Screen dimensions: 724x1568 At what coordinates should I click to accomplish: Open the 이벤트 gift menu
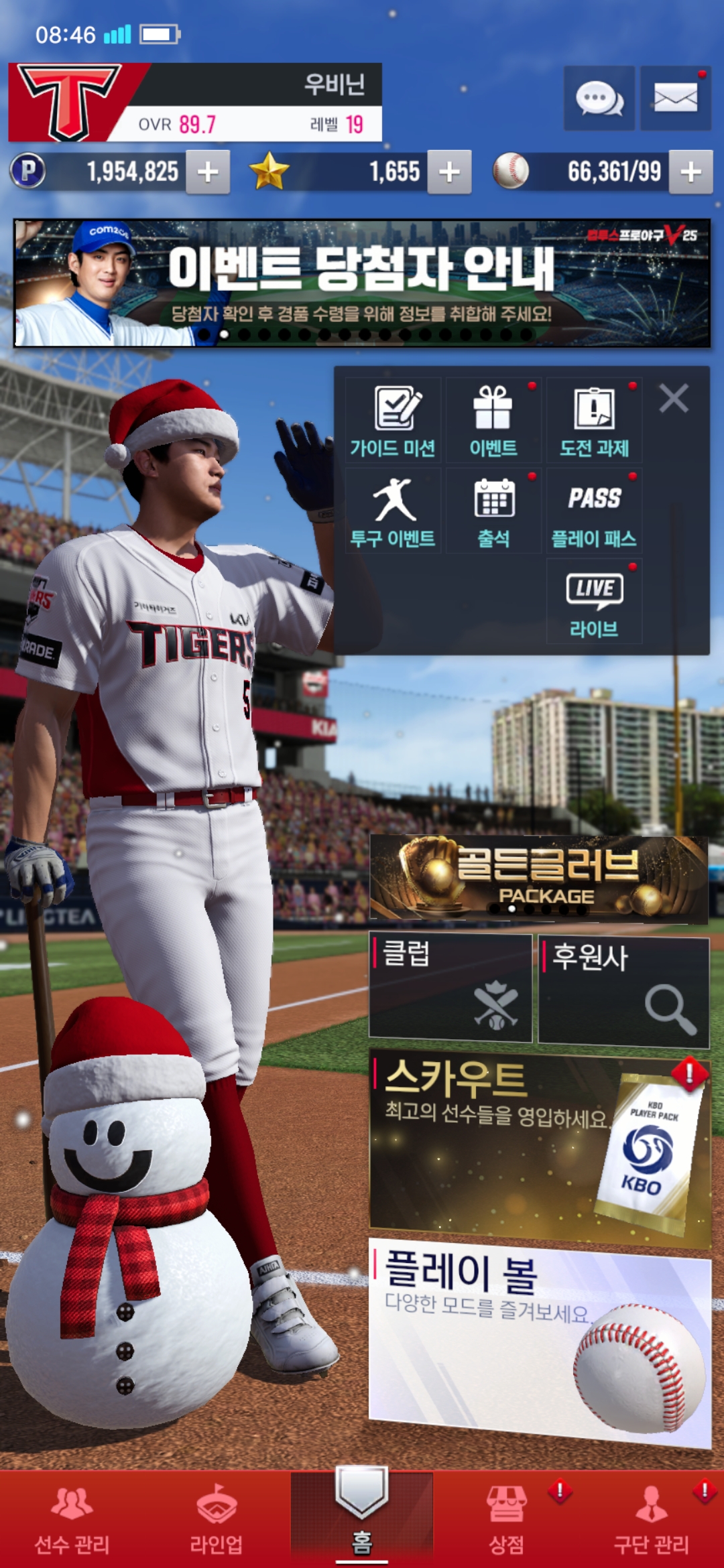[x=493, y=421]
